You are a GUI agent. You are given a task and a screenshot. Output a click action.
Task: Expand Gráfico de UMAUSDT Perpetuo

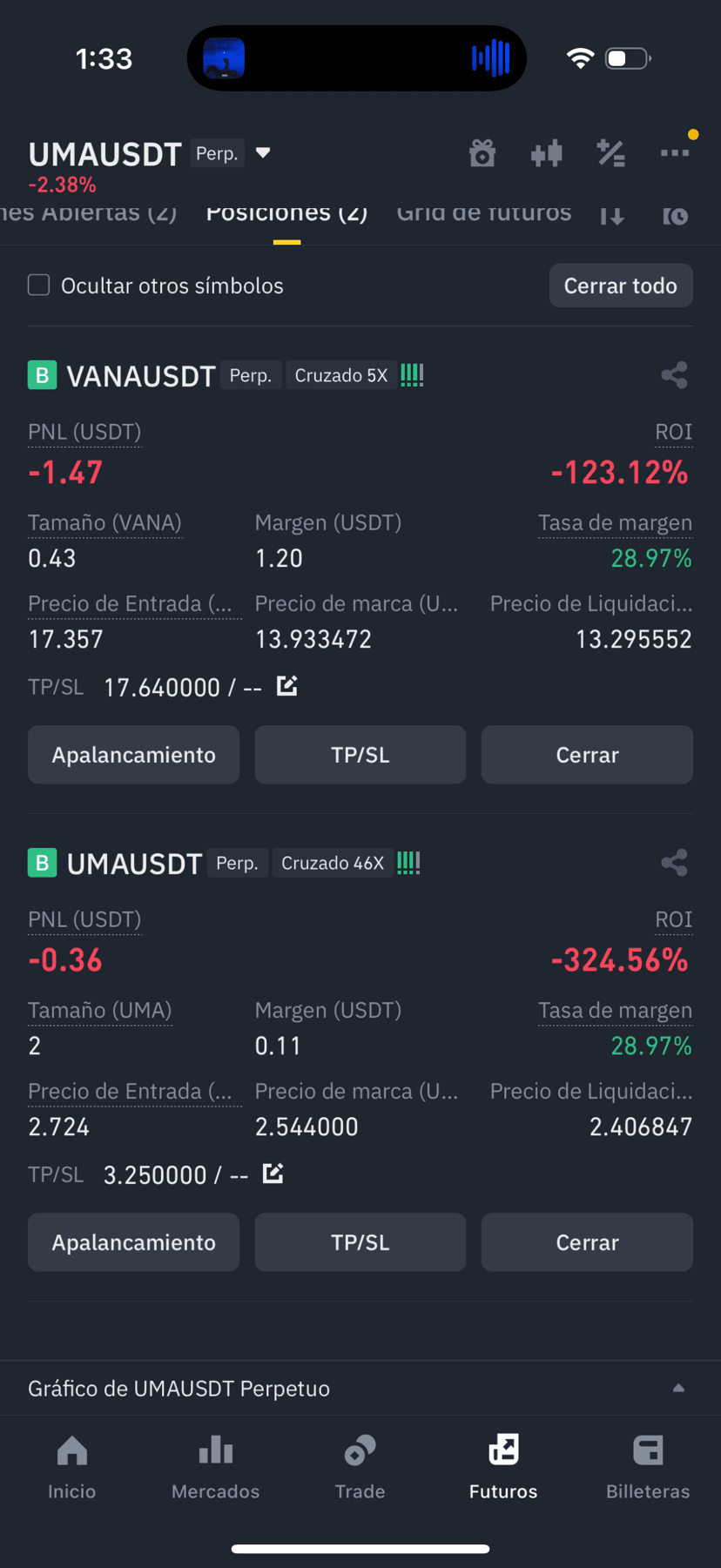[x=360, y=1388]
